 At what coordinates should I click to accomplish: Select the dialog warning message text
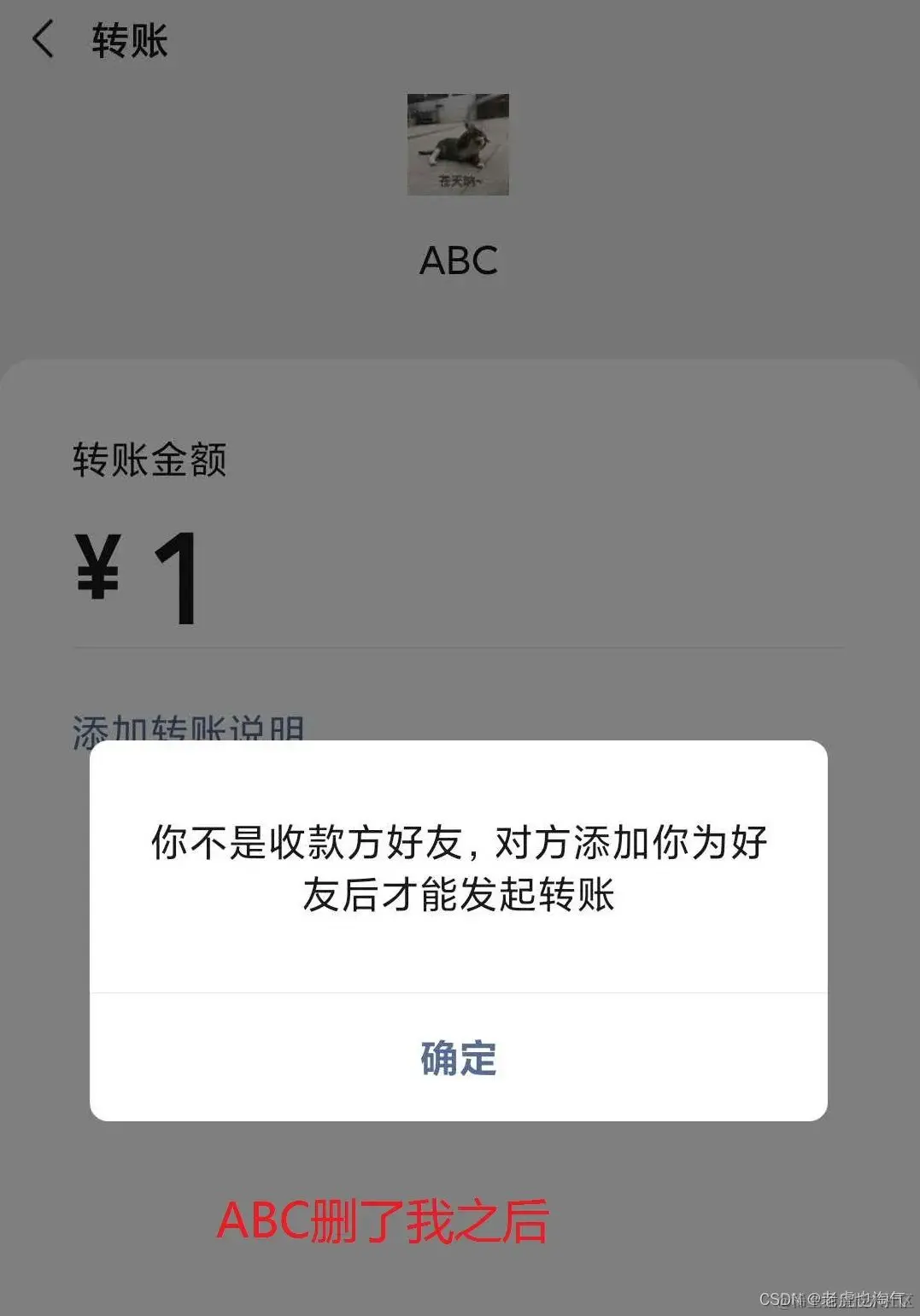[x=458, y=867]
